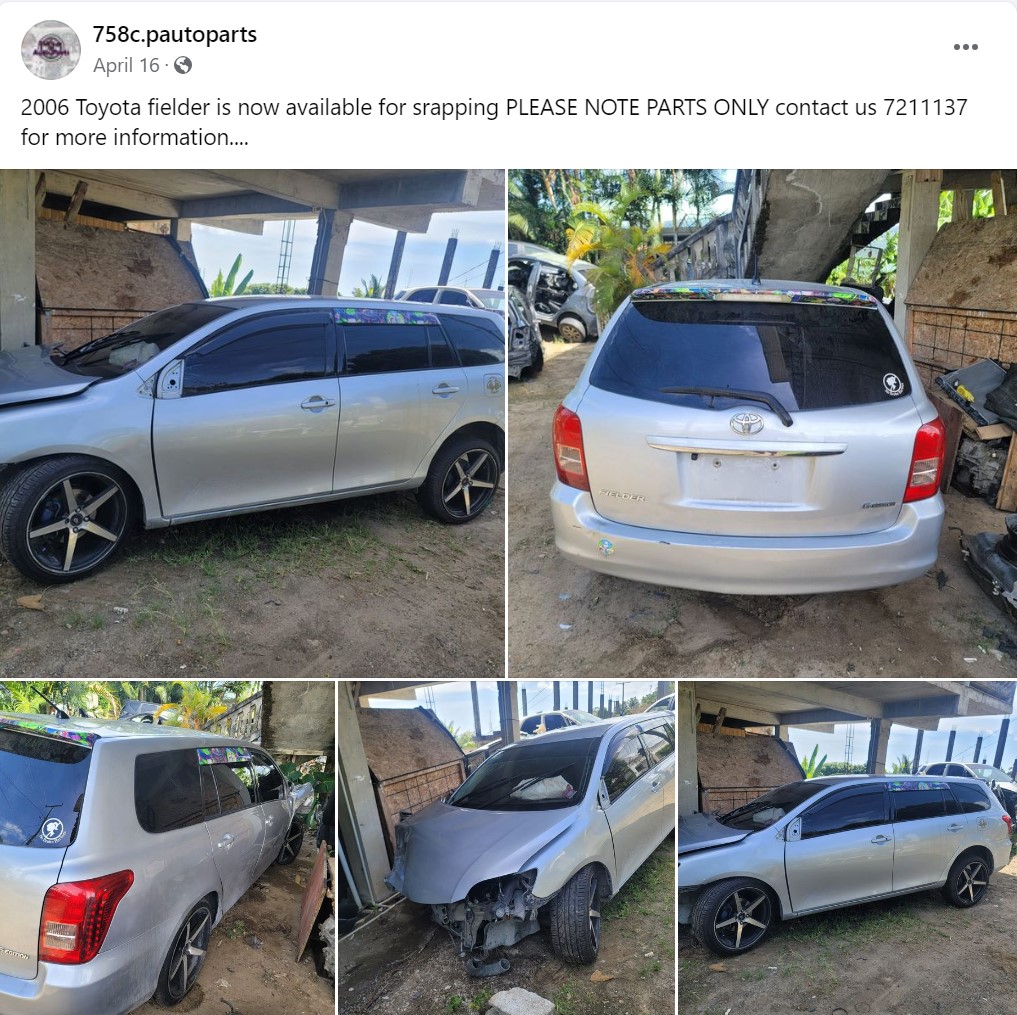The image size is (1017, 1015).
Task: Open 758c.pautoparts profile picture
Action: [51, 50]
